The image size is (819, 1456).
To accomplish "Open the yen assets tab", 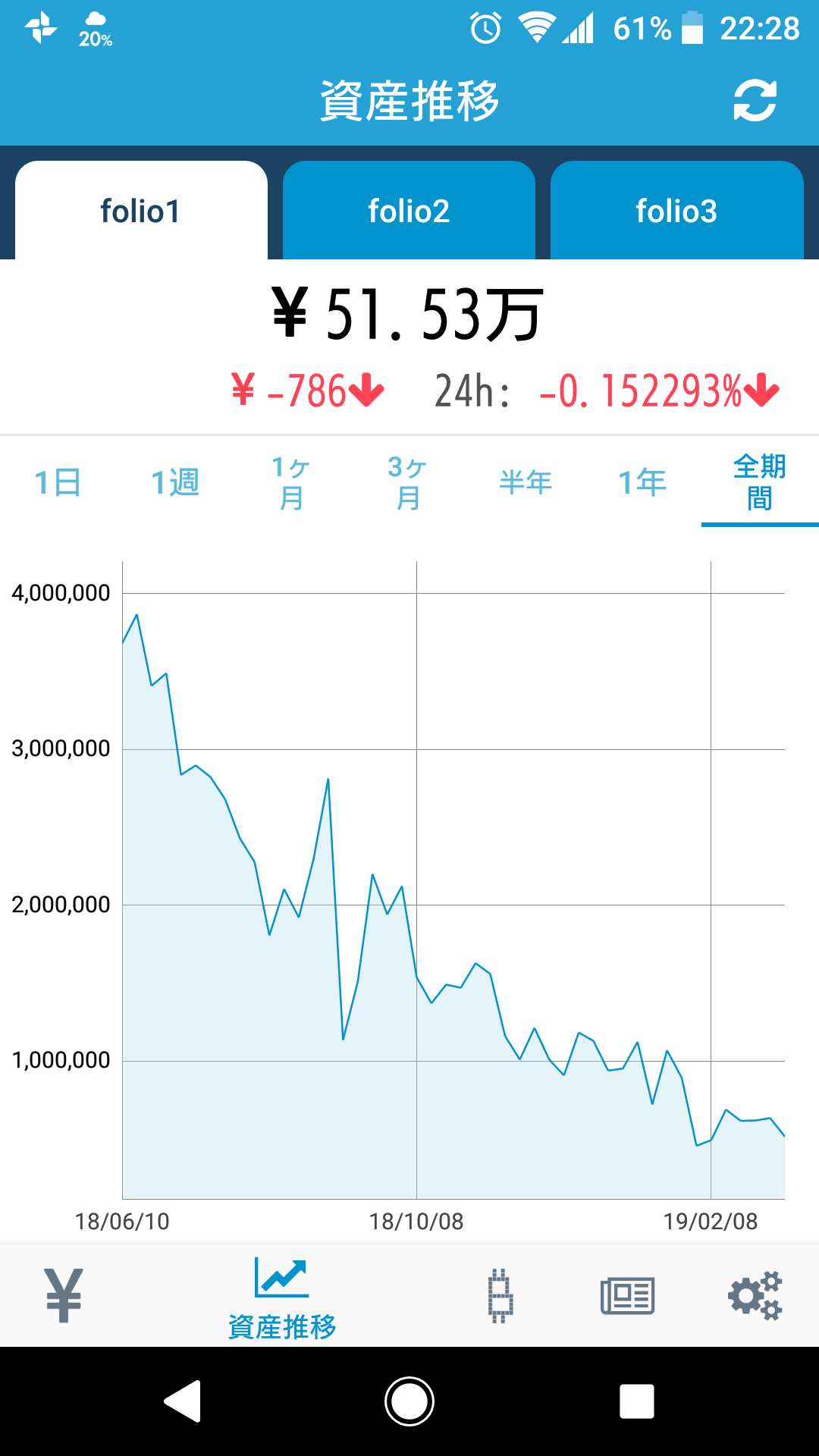I will [64, 1295].
